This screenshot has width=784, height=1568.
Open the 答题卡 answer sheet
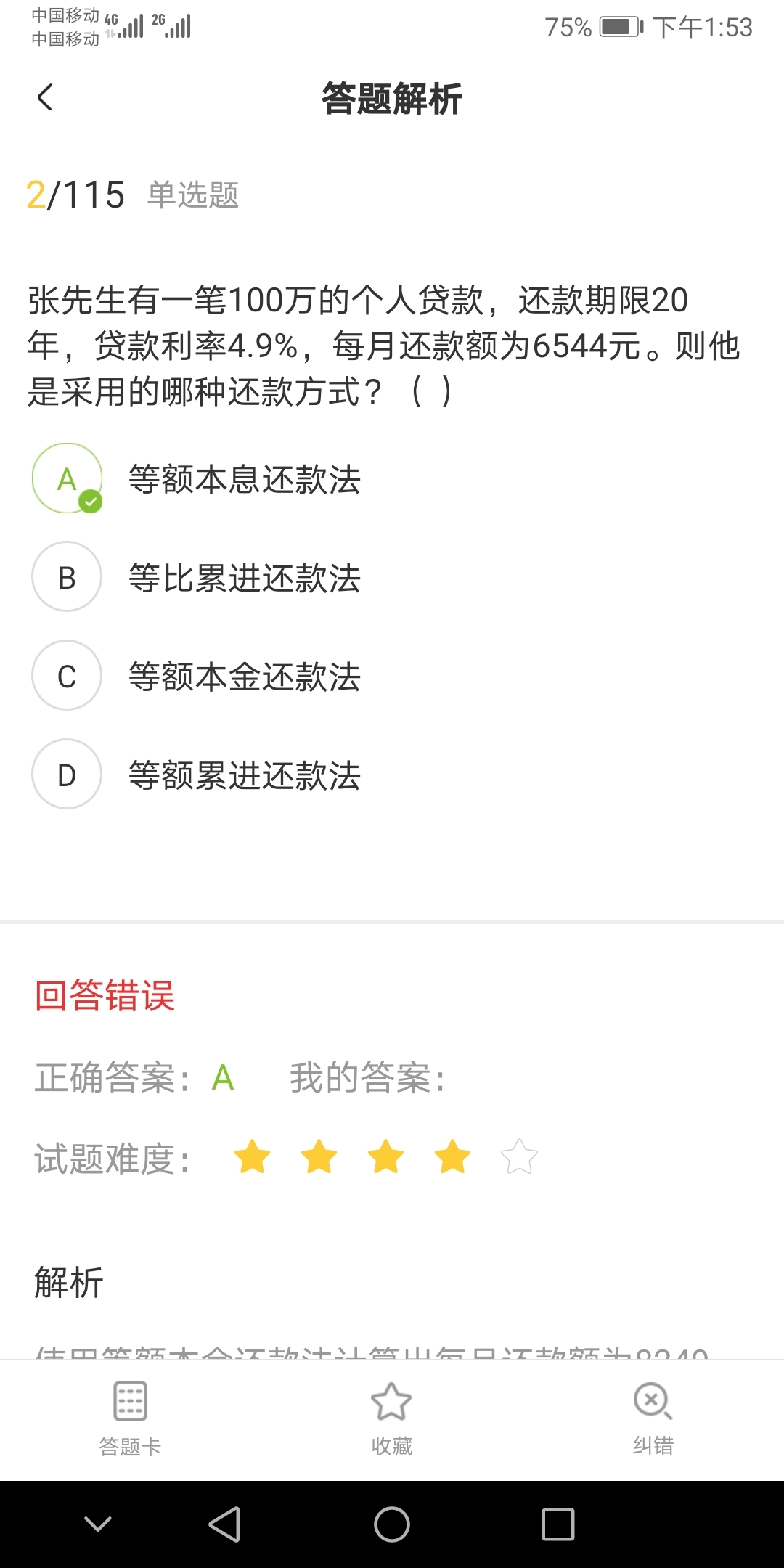[130, 1419]
